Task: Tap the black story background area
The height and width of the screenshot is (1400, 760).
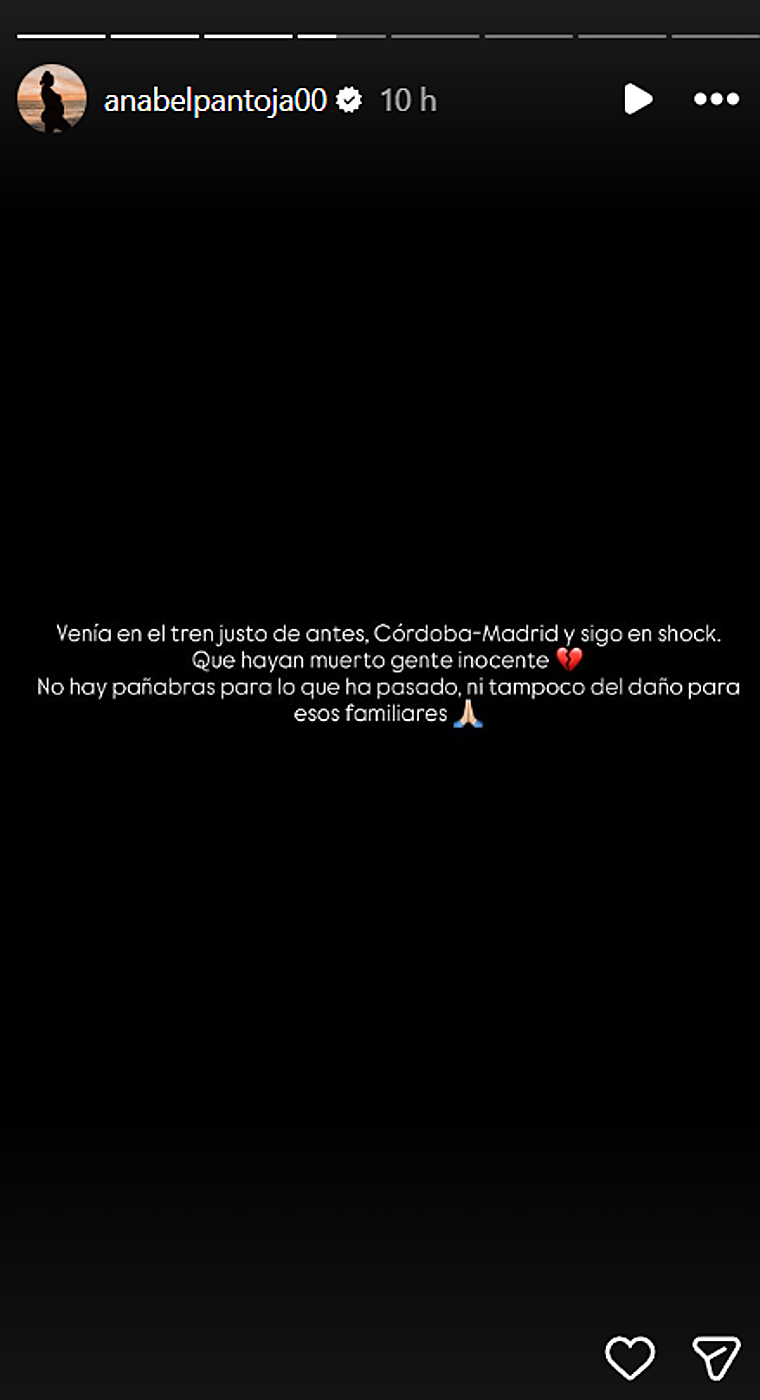Action: (380, 950)
